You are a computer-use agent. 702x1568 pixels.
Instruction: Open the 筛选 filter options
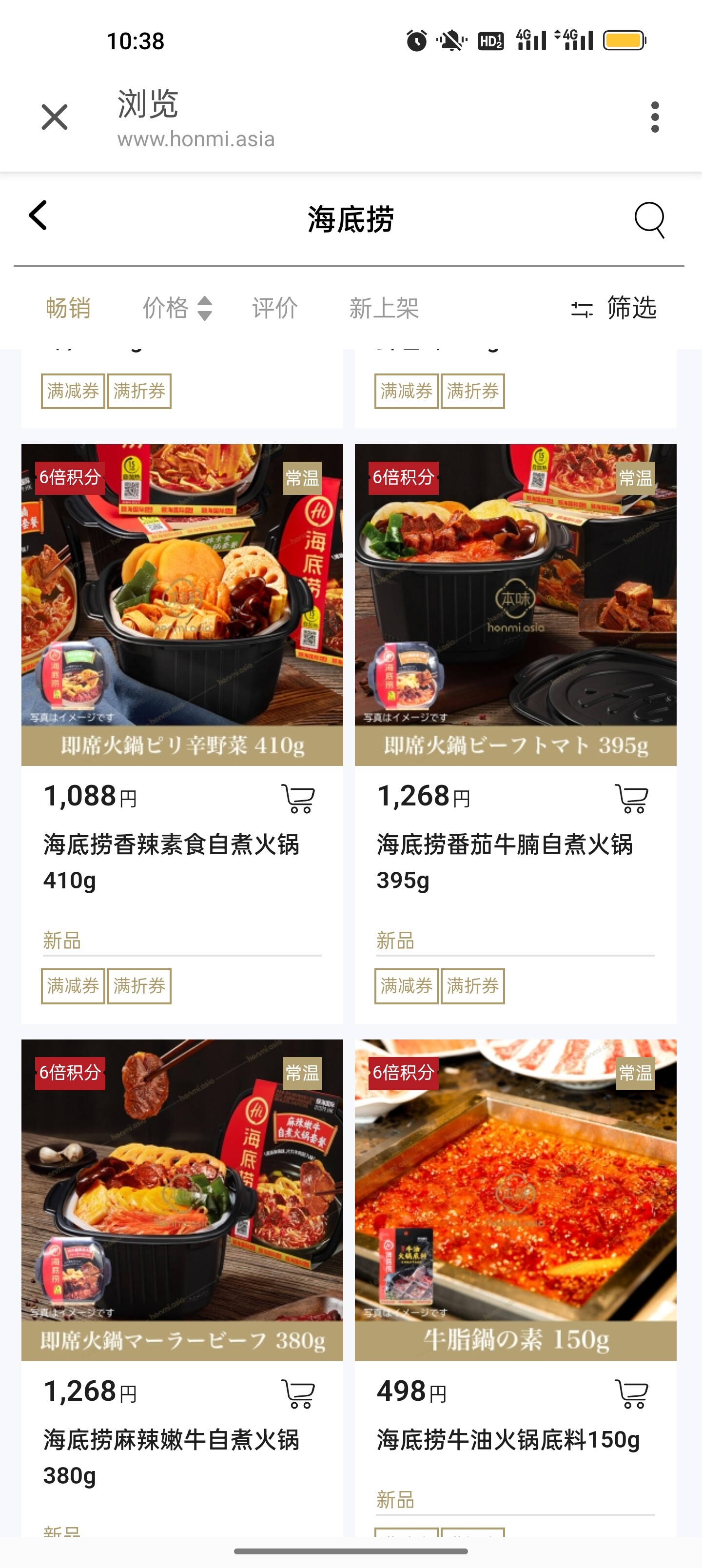[x=614, y=308]
